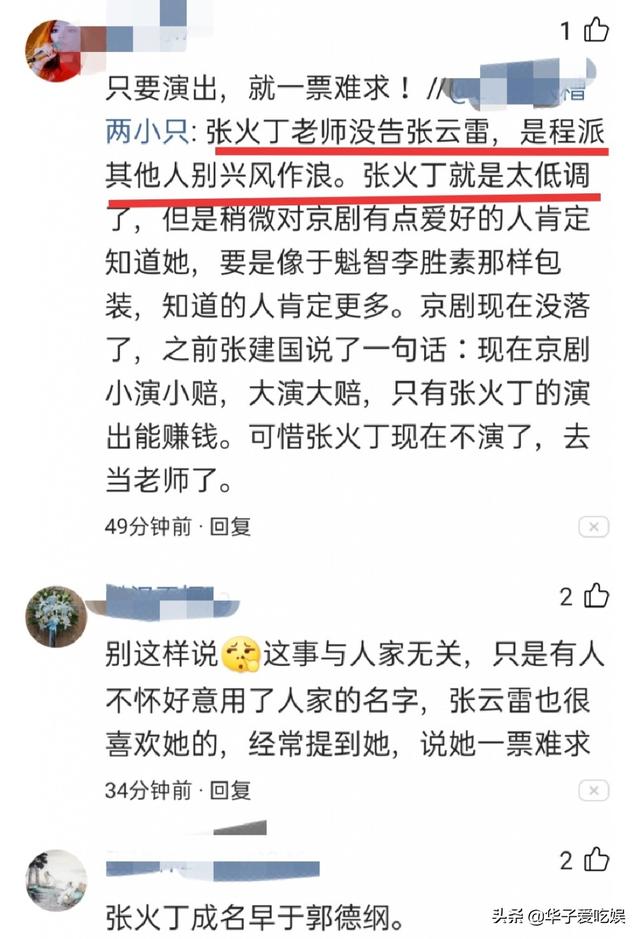The width and height of the screenshot is (640, 939).
Task: Reply to the comment posted 49分钟前
Action: (x=230, y=526)
